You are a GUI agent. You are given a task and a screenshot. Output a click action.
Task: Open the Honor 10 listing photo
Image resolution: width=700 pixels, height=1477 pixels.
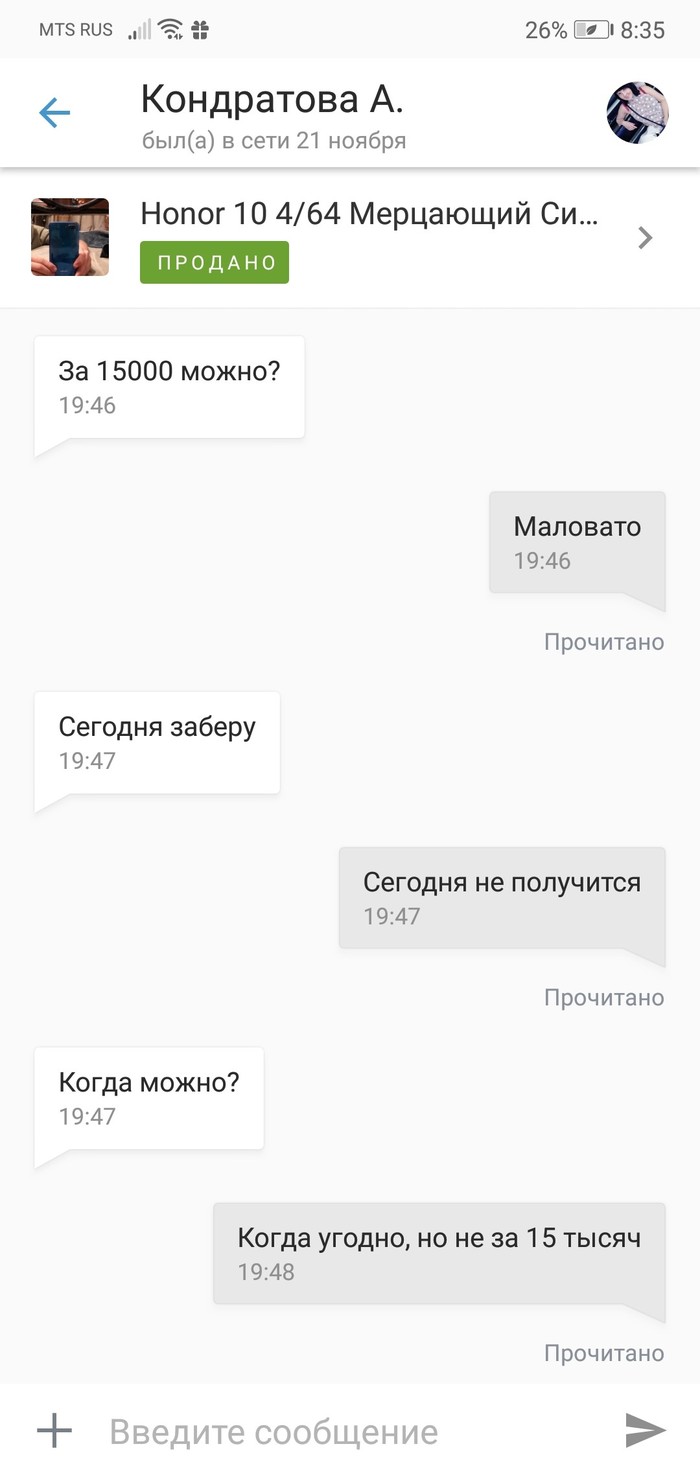70,237
